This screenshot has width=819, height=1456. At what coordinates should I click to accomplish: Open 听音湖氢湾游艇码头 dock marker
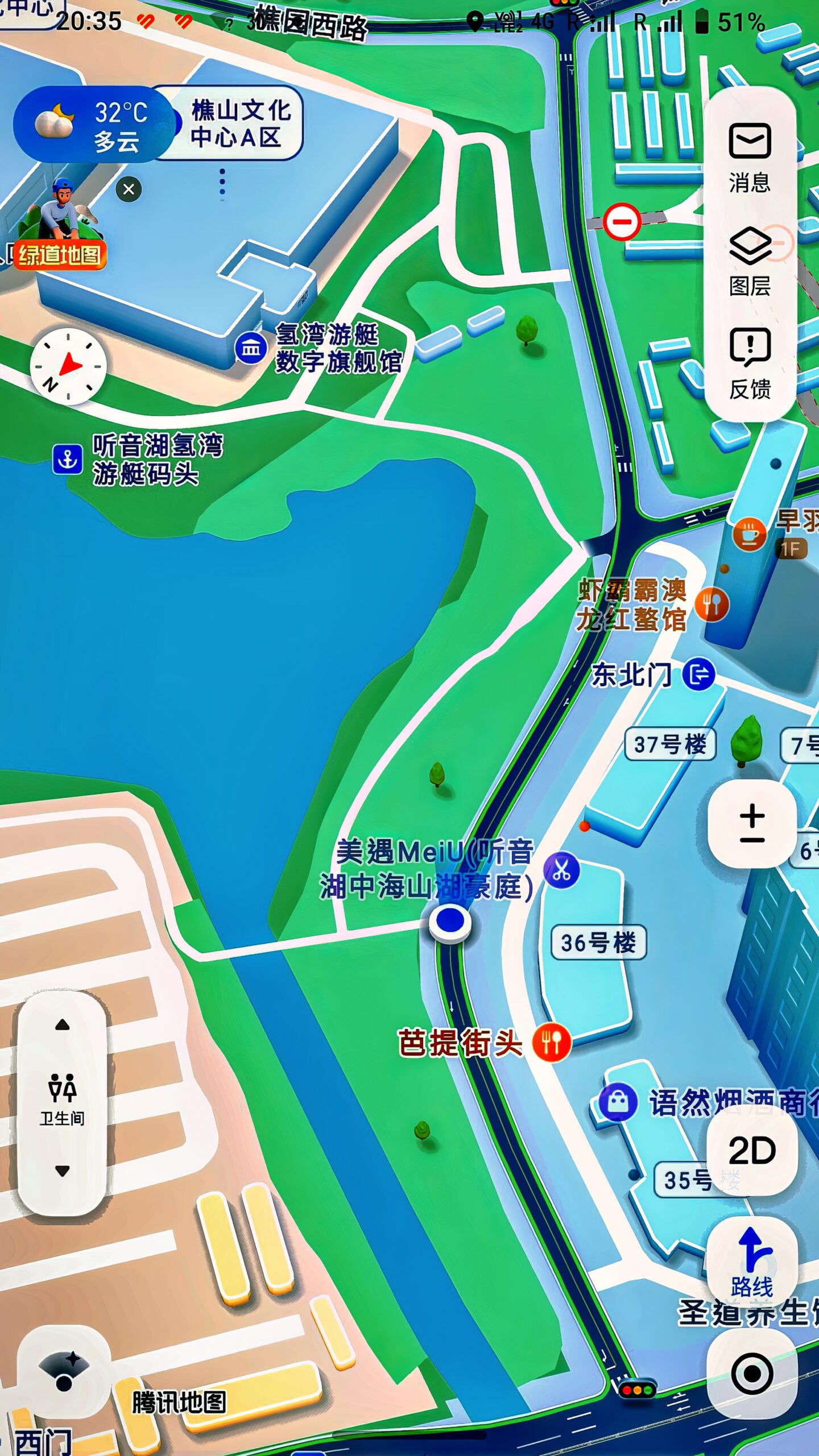[x=68, y=459]
